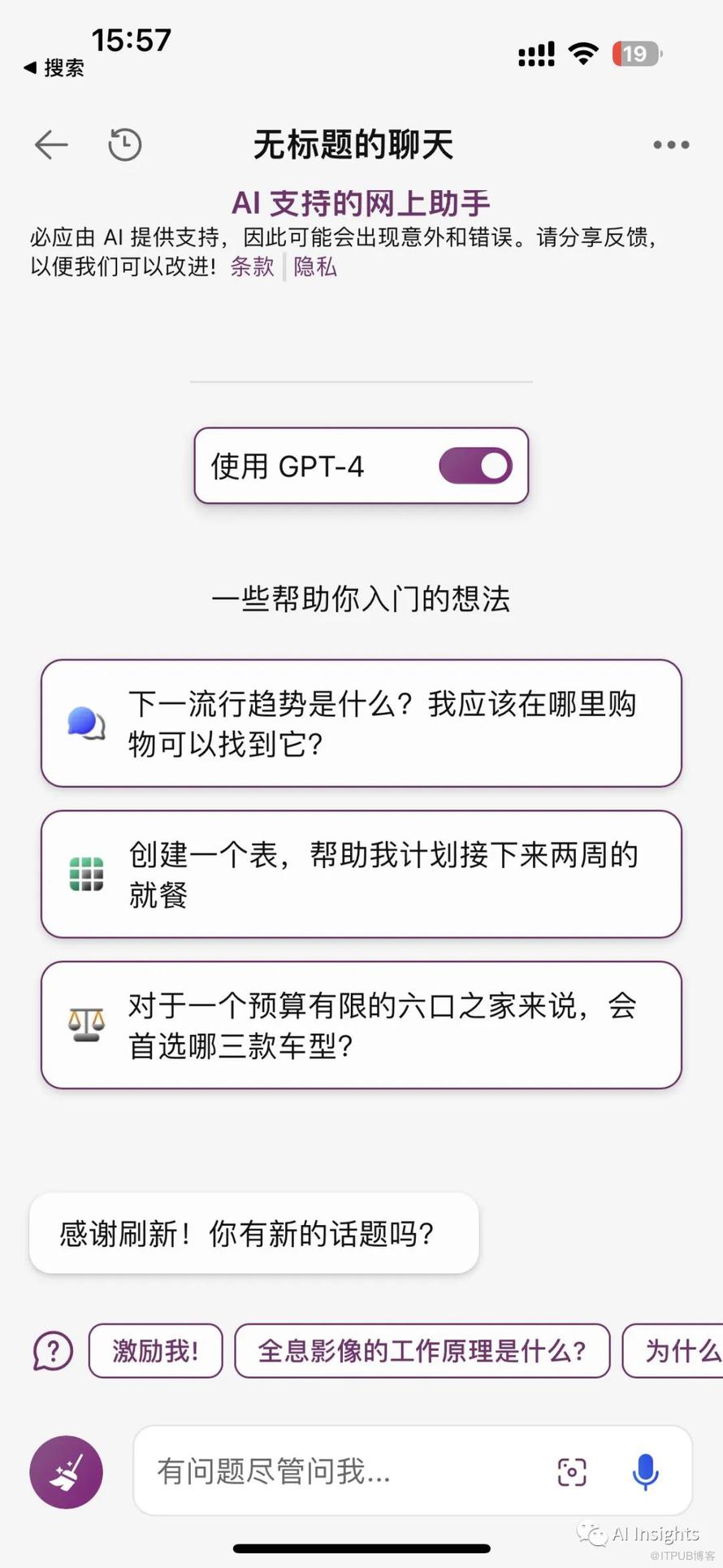This screenshot has height=1568, width=723.
Task: Ask 全息影像的工作原理是什么?
Action: (x=422, y=1351)
